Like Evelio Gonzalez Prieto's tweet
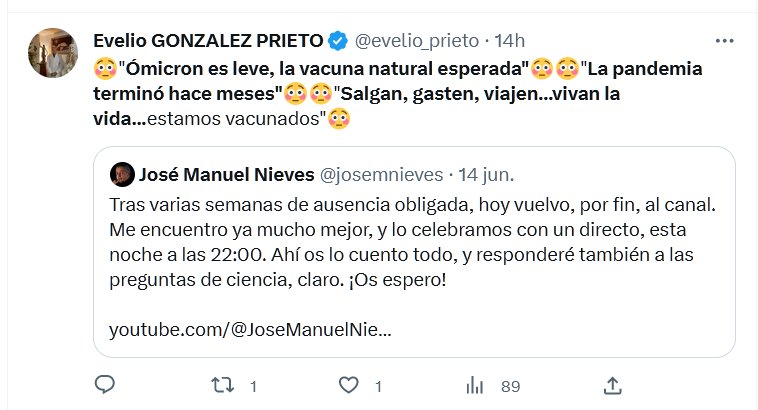This screenshot has height=410, width=758. (x=349, y=385)
